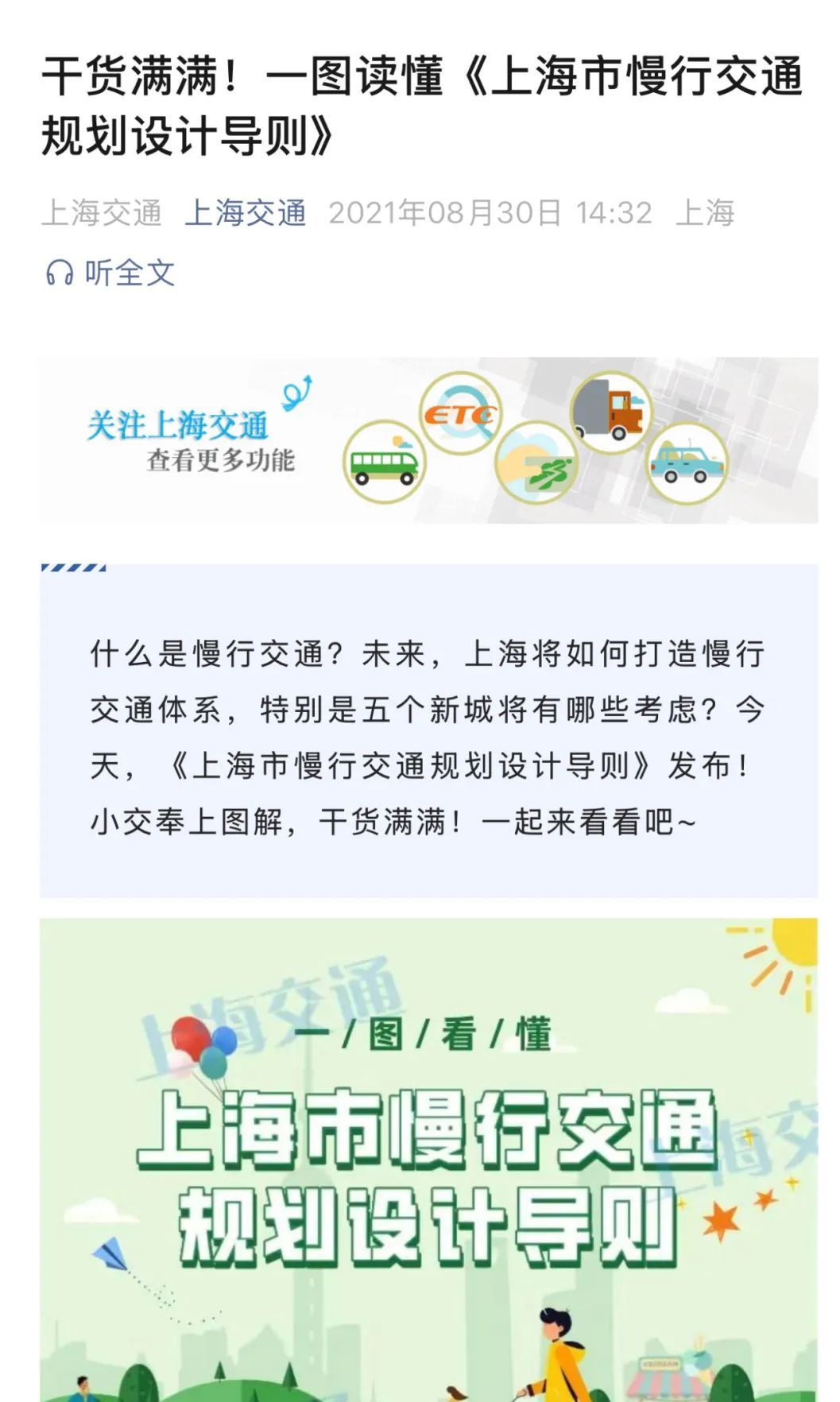Open the 一图看懂 infographic image
840x1402 pixels.
pos(429,1160)
